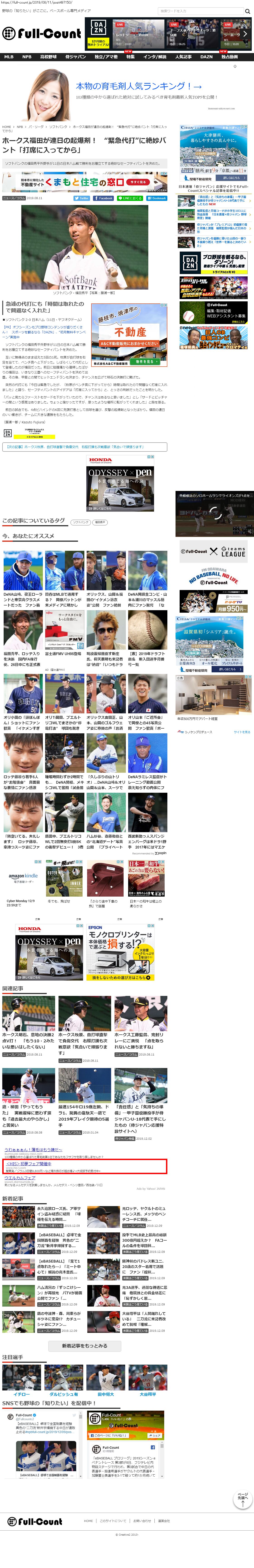The image size is (254, 1568).
Task: Go to the MLB navigation tab
Action: pos(9,57)
